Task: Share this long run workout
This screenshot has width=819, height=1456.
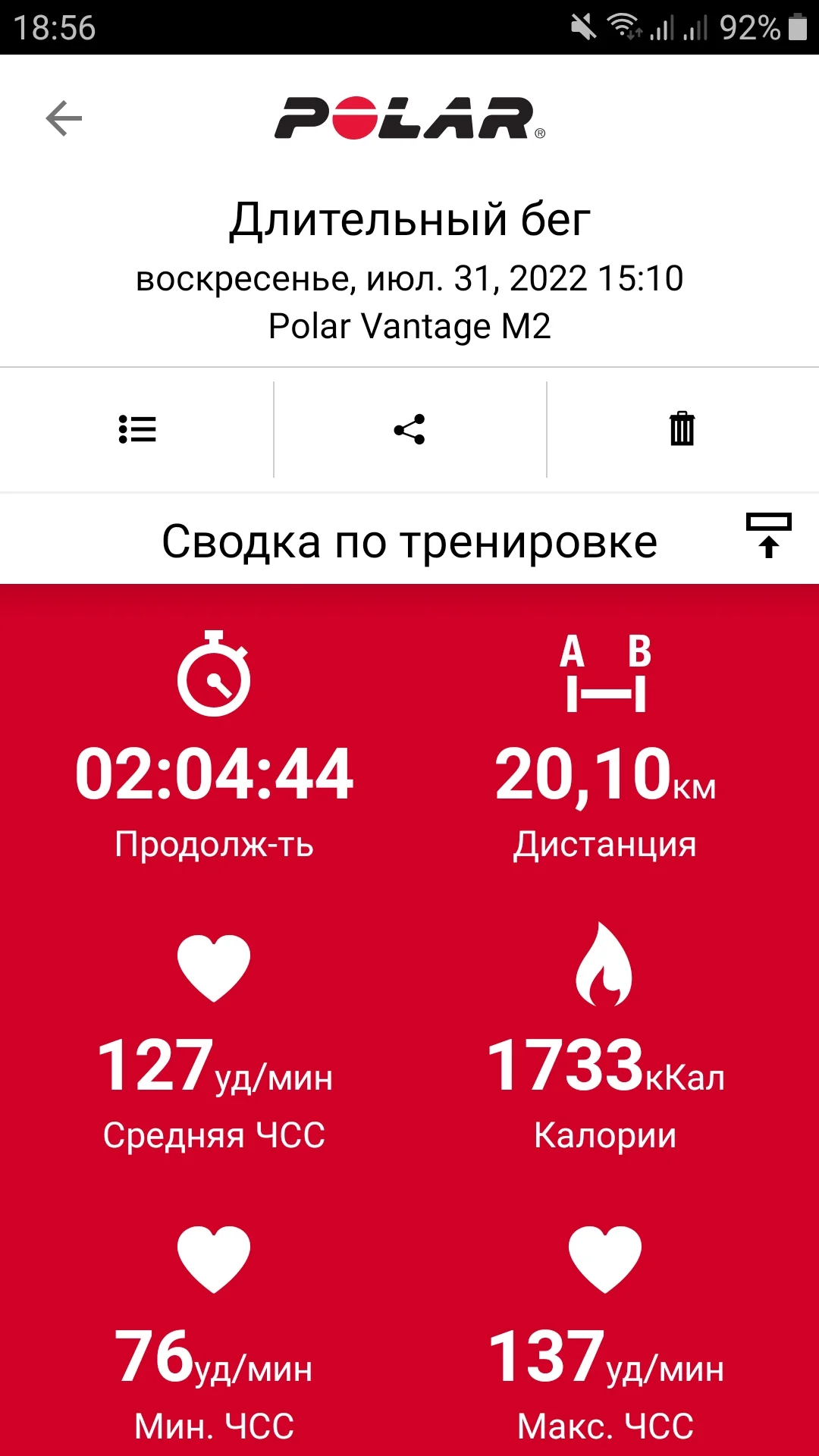Action: pyautogui.click(x=409, y=429)
